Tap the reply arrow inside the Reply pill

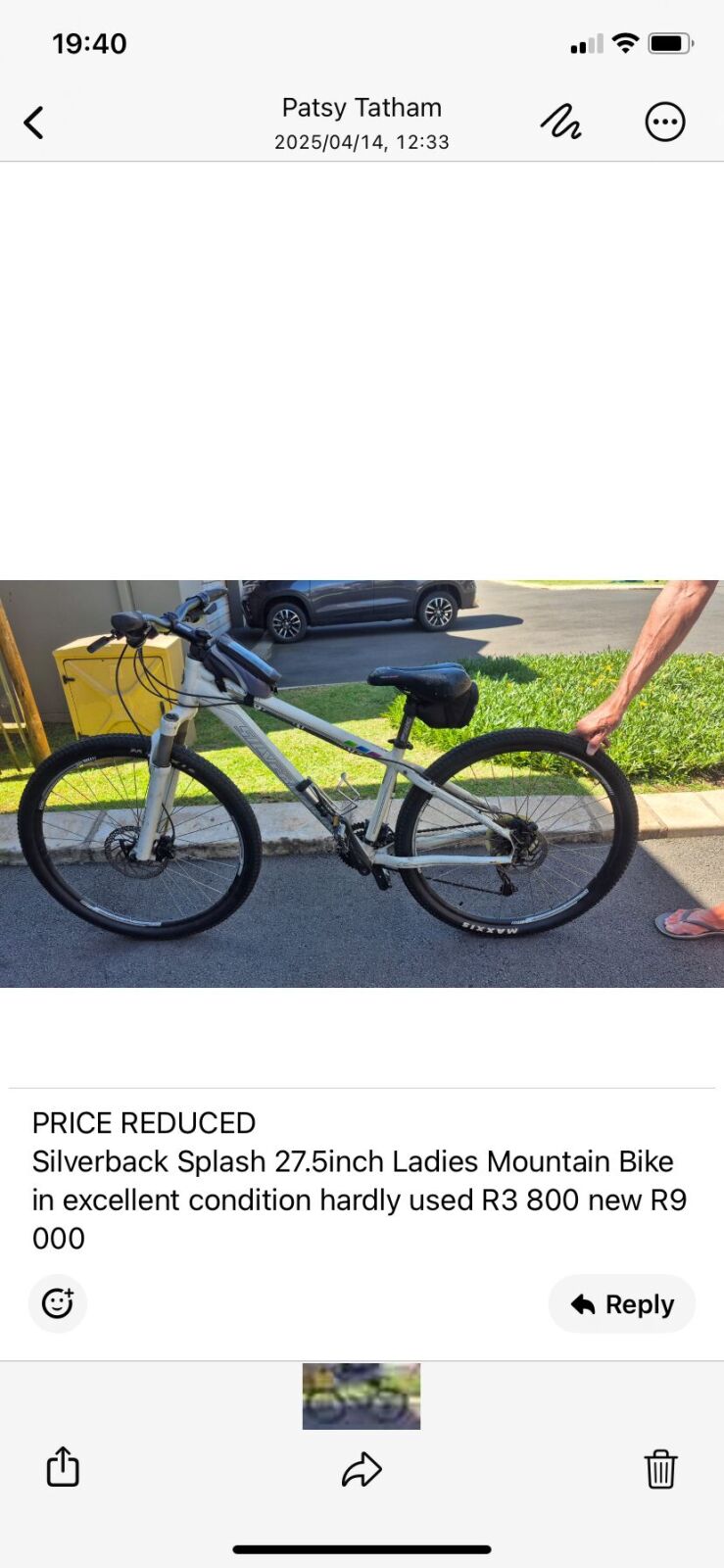click(582, 1303)
